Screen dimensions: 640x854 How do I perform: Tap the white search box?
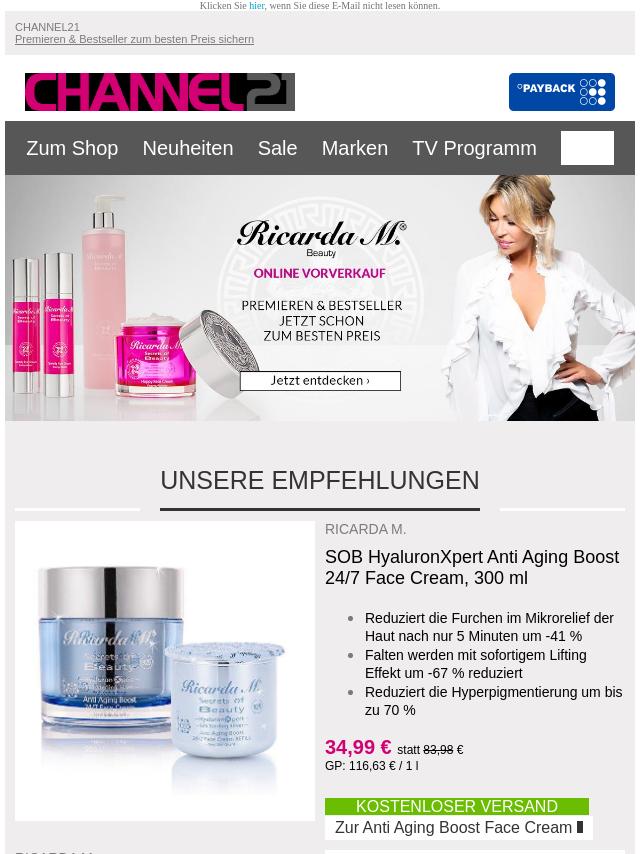point(587,148)
